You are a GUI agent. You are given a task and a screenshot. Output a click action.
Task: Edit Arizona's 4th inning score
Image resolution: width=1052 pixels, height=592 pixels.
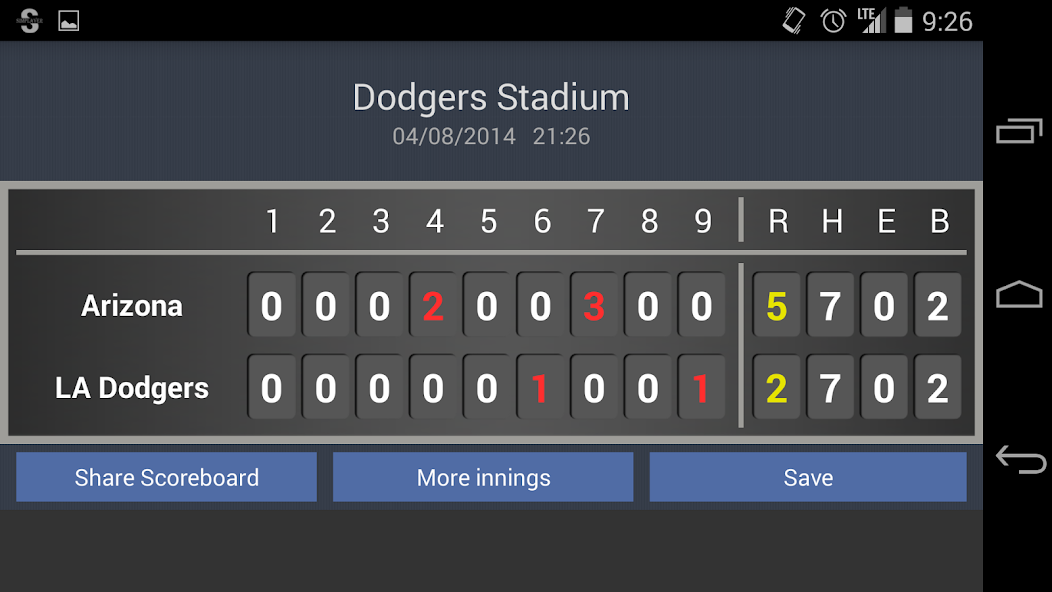(433, 306)
